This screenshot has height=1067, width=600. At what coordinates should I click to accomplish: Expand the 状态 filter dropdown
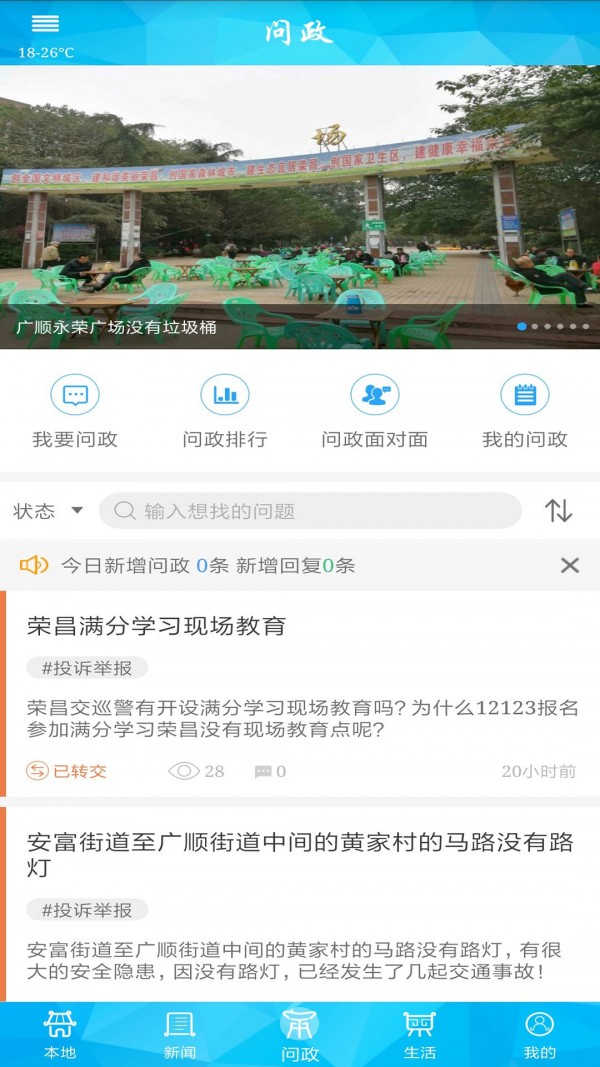pyautogui.click(x=48, y=511)
